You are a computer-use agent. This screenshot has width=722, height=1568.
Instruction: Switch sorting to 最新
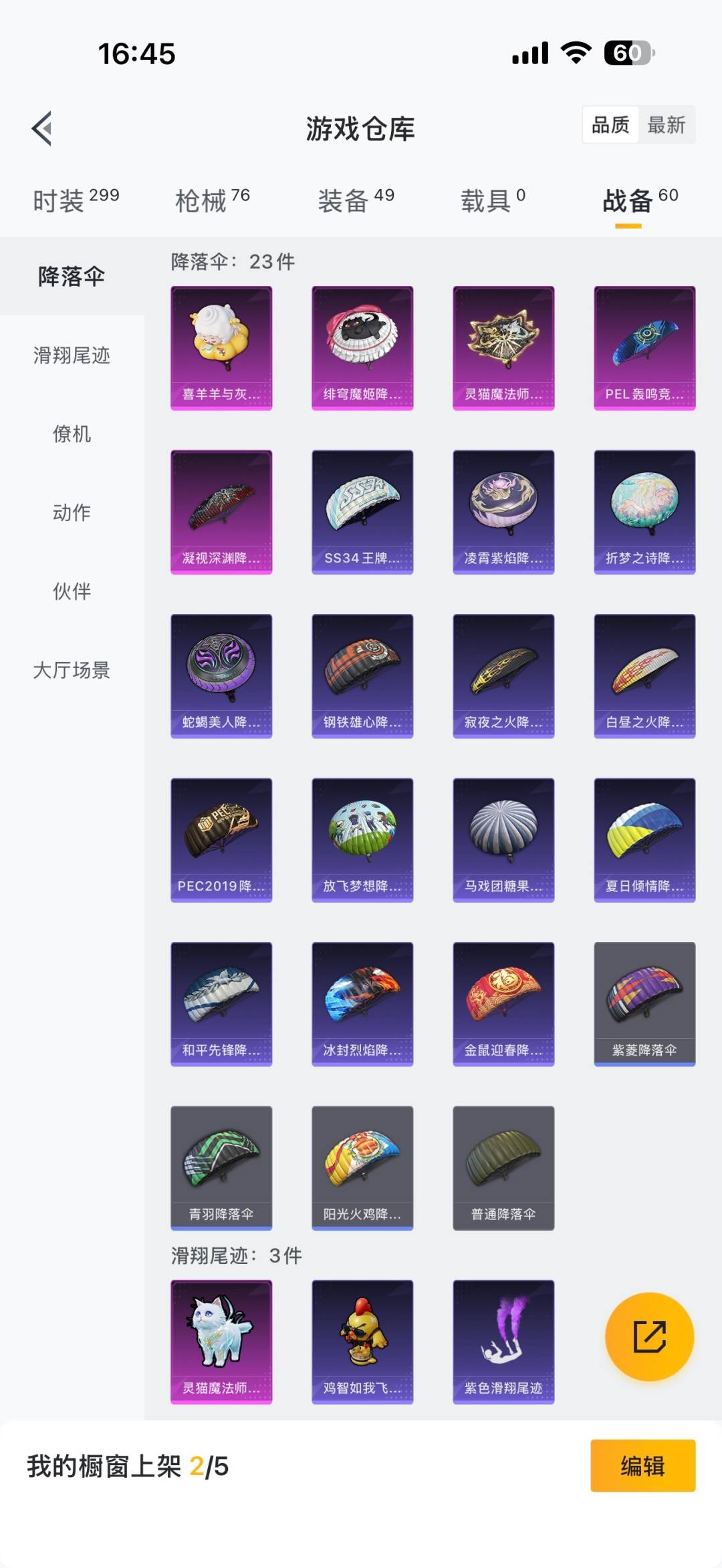[x=667, y=125]
